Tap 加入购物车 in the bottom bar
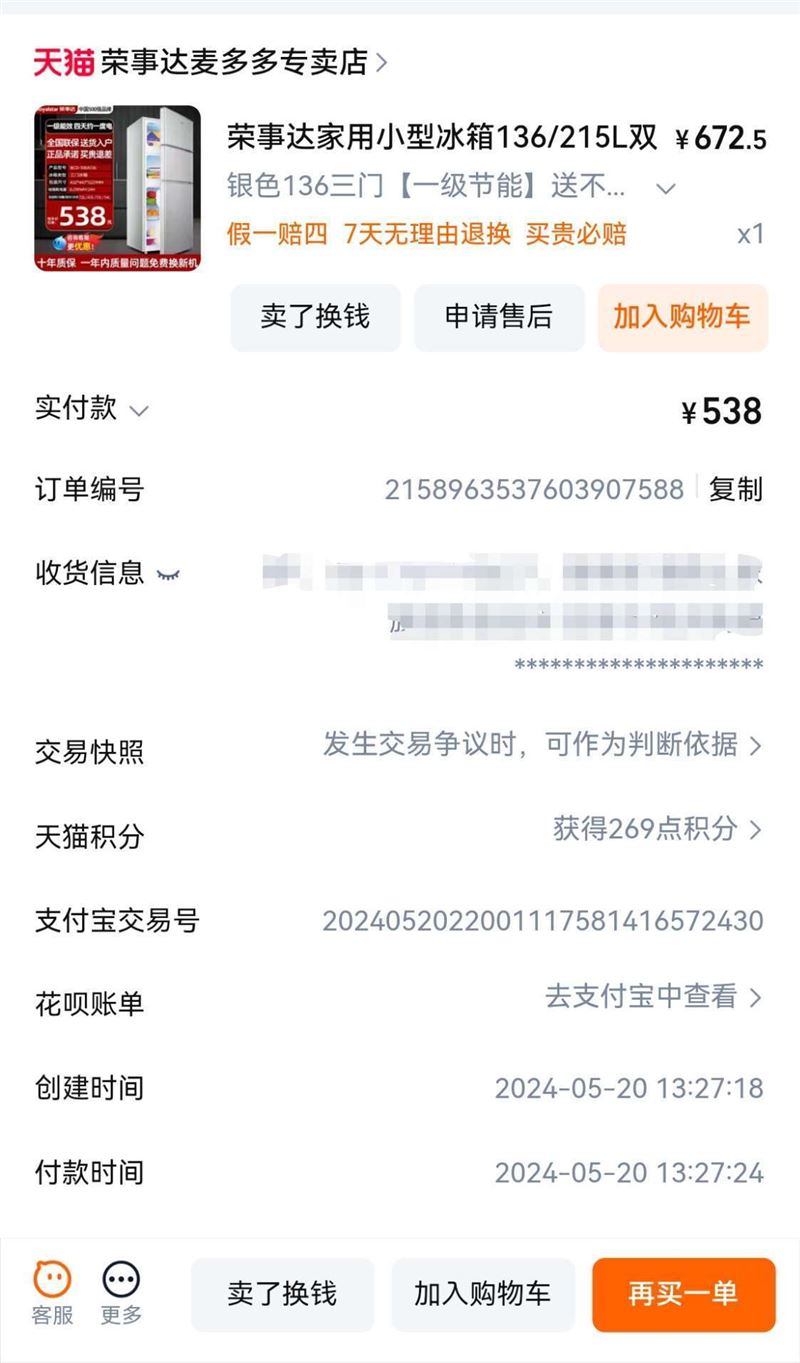The height and width of the screenshot is (1363, 800). [x=483, y=1294]
